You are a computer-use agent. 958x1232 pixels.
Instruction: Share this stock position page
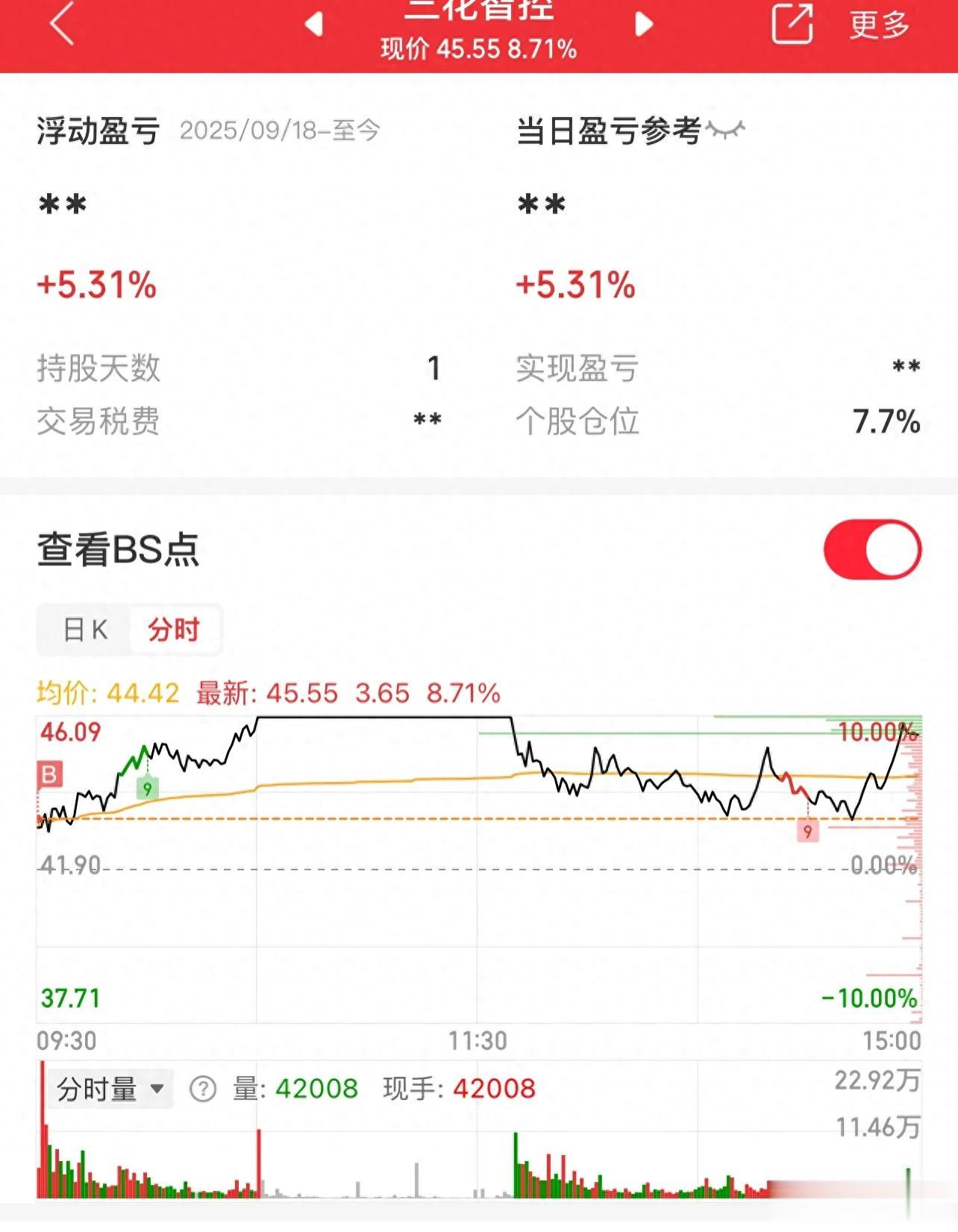point(791,24)
